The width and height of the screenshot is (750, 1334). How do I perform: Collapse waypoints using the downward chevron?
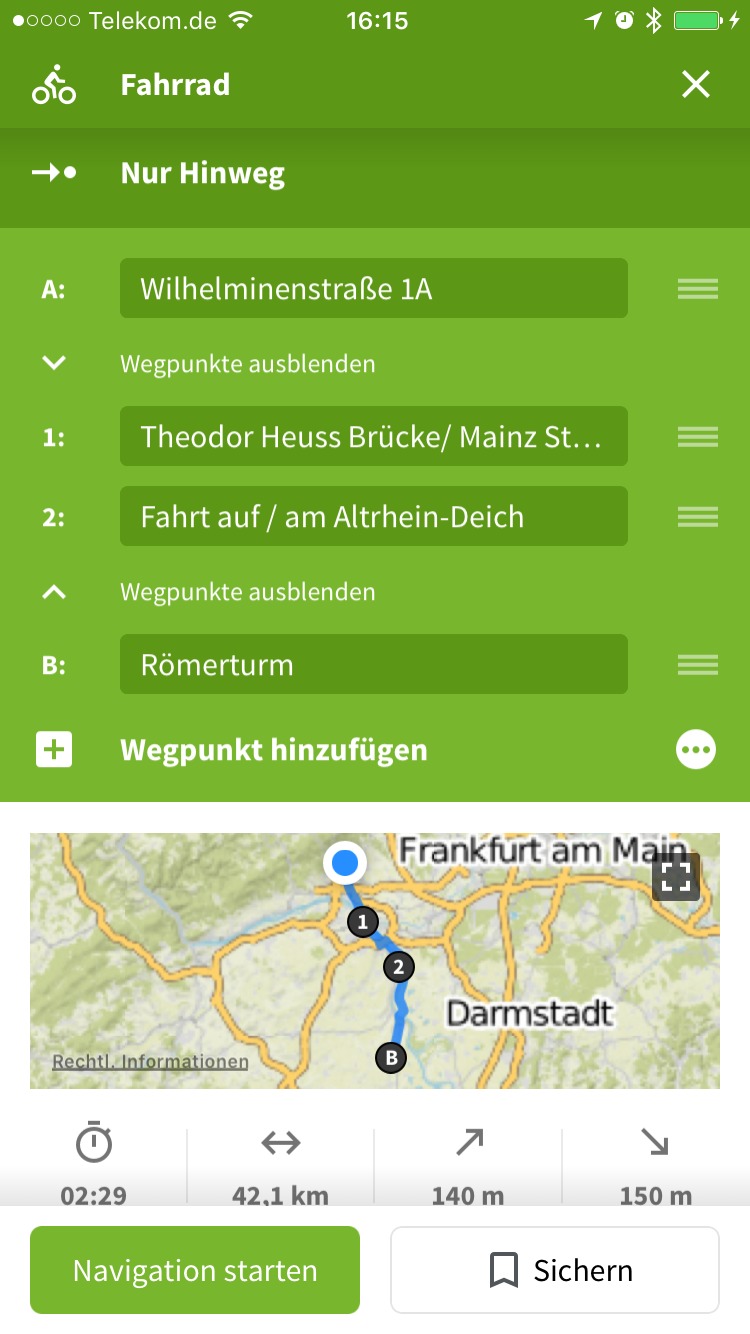coord(54,363)
